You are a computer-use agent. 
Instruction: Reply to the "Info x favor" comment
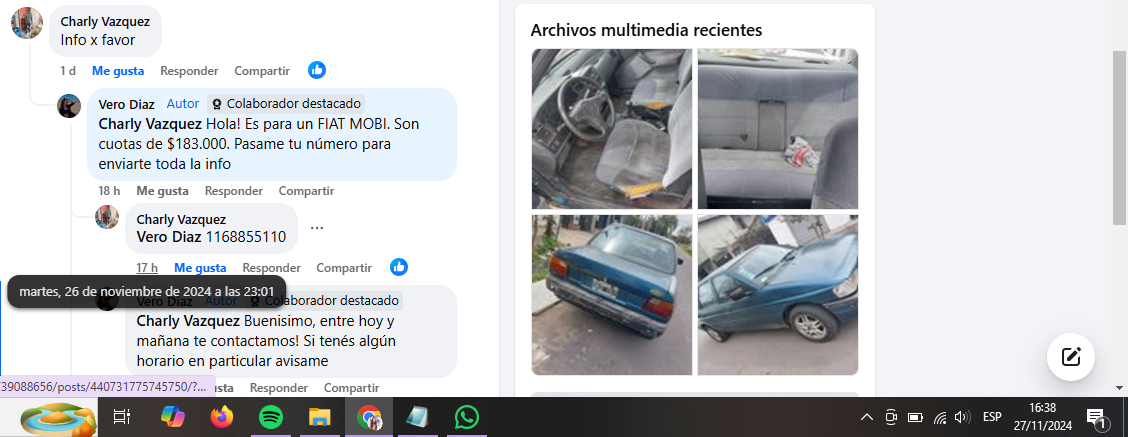coord(189,71)
